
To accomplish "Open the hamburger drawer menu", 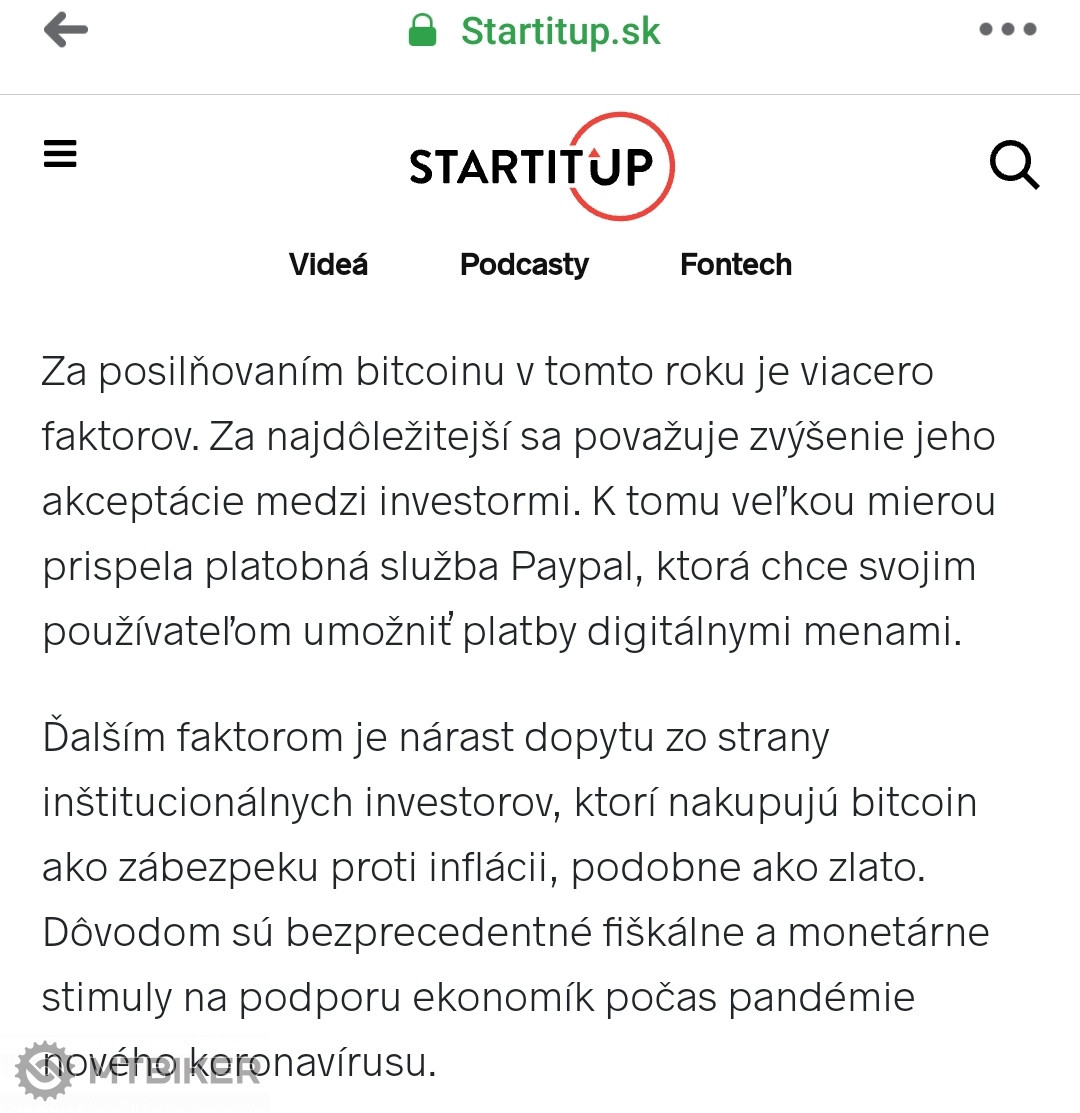I will pos(61,154).
